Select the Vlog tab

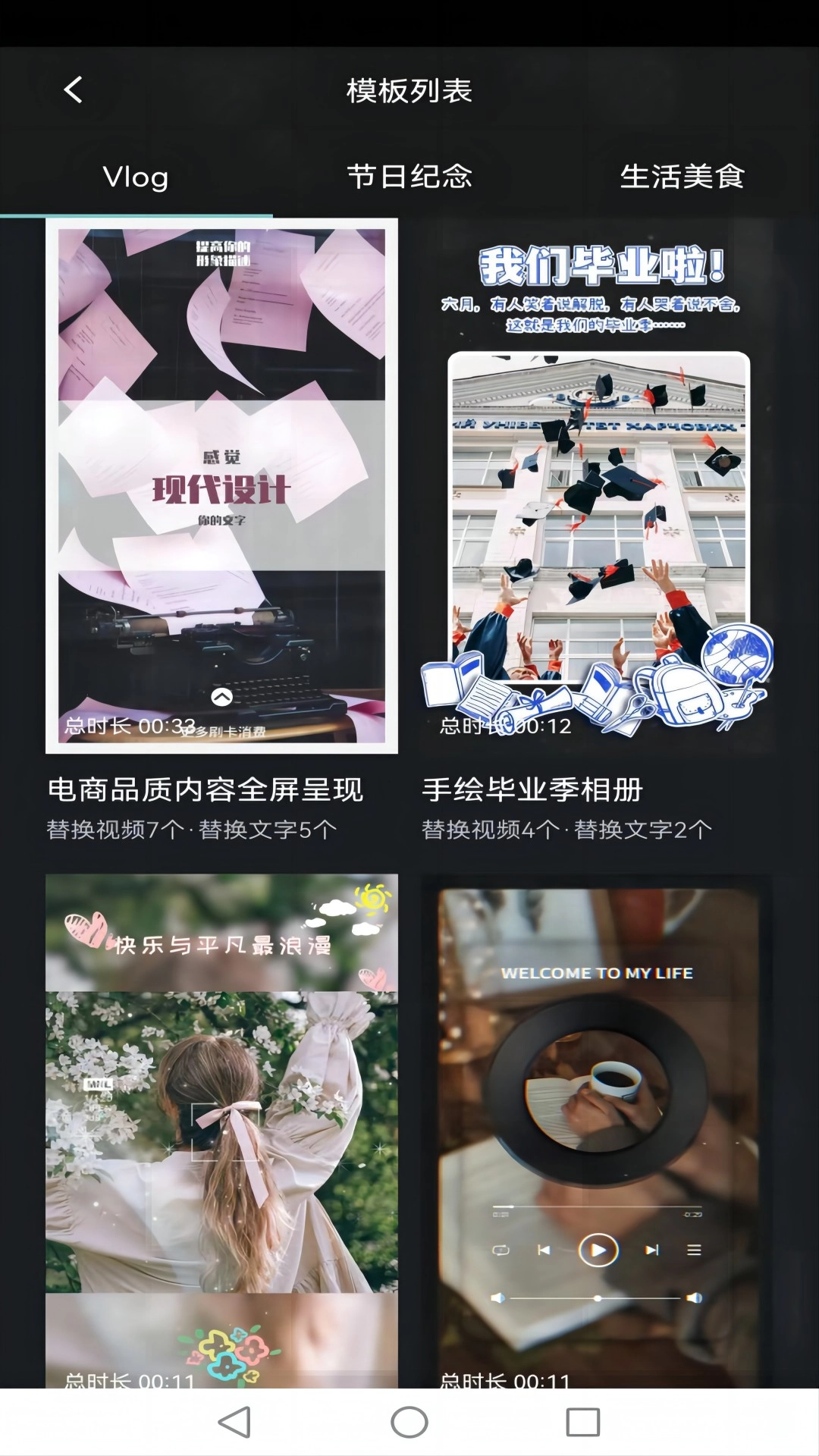pyautogui.click(x=136, y=177)
